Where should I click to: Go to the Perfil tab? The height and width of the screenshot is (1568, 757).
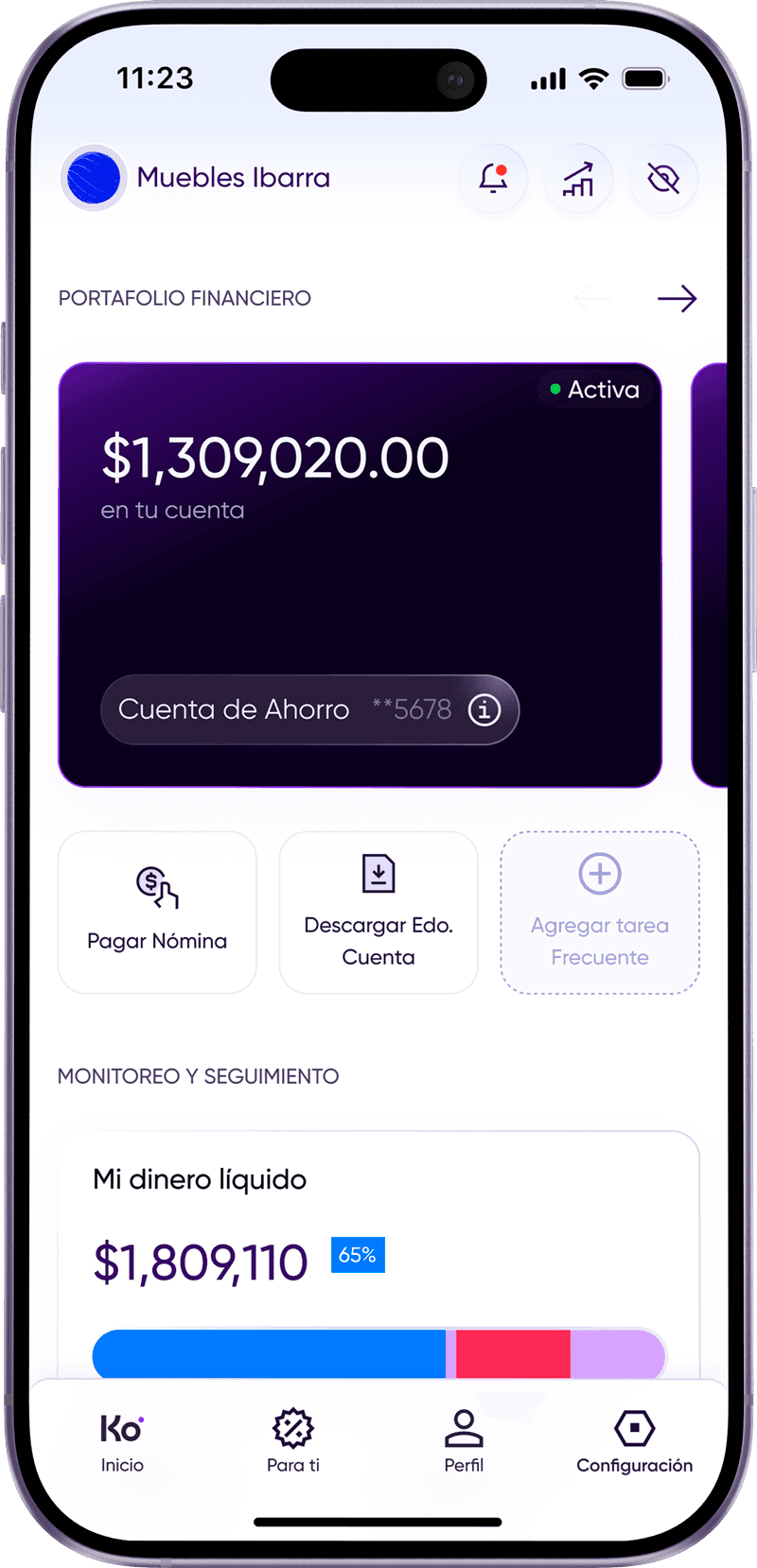click(x=464, y=1442)
